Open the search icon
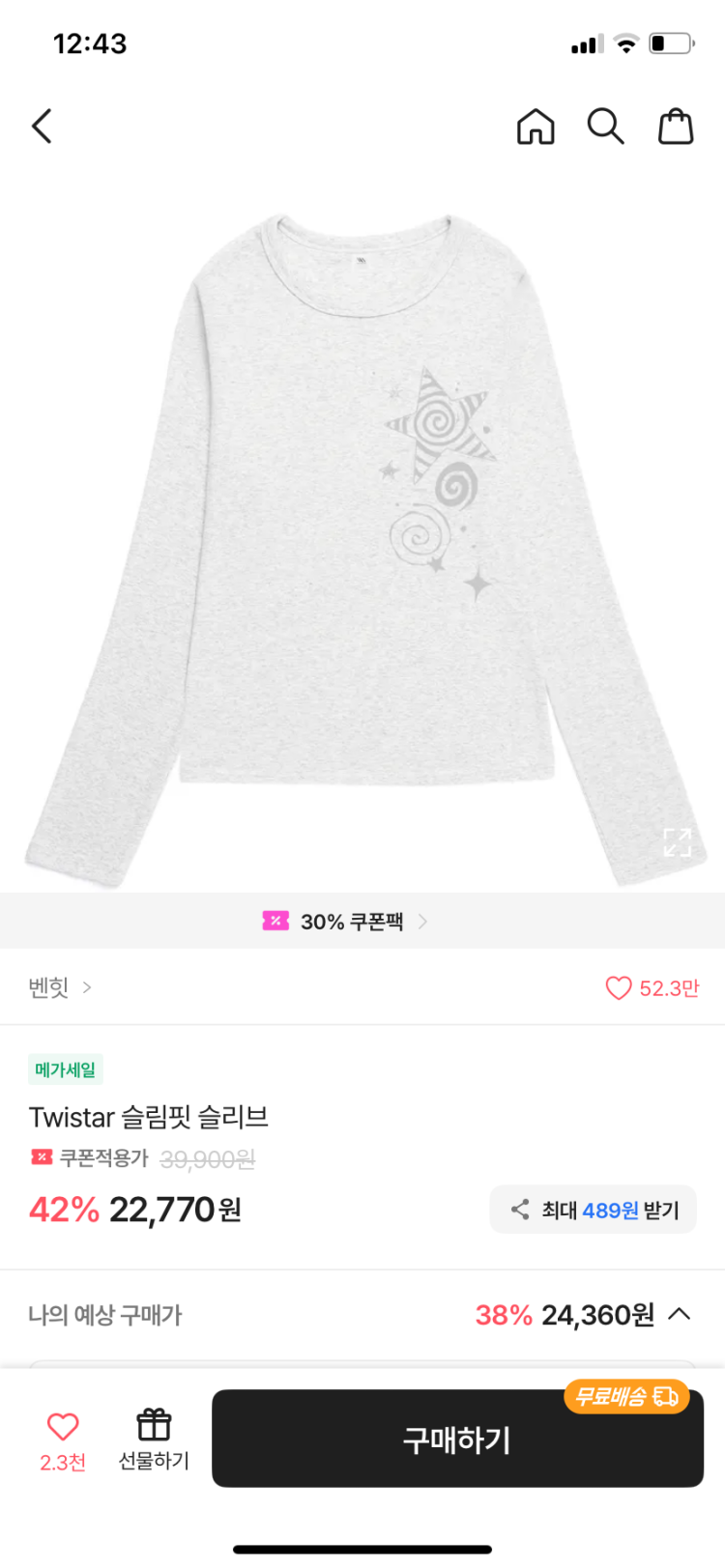725x1568 pixels. click(x=605, y=127)
